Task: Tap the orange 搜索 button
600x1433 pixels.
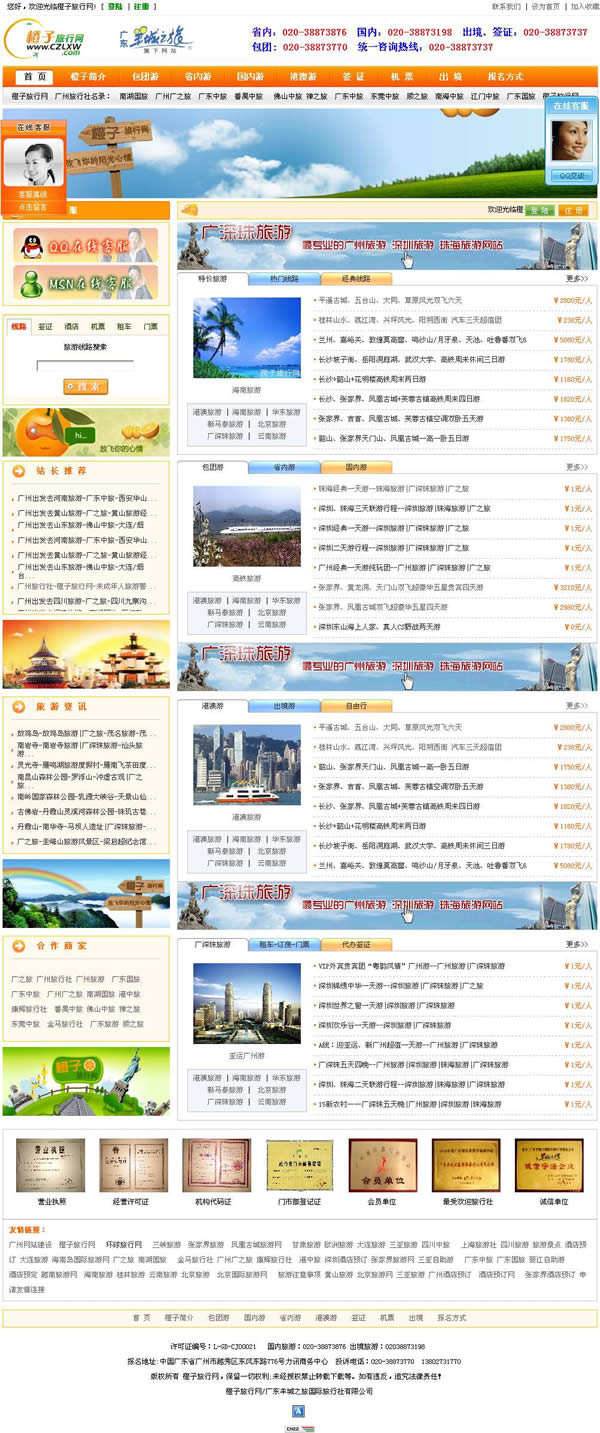Action: tap(85, 386)
